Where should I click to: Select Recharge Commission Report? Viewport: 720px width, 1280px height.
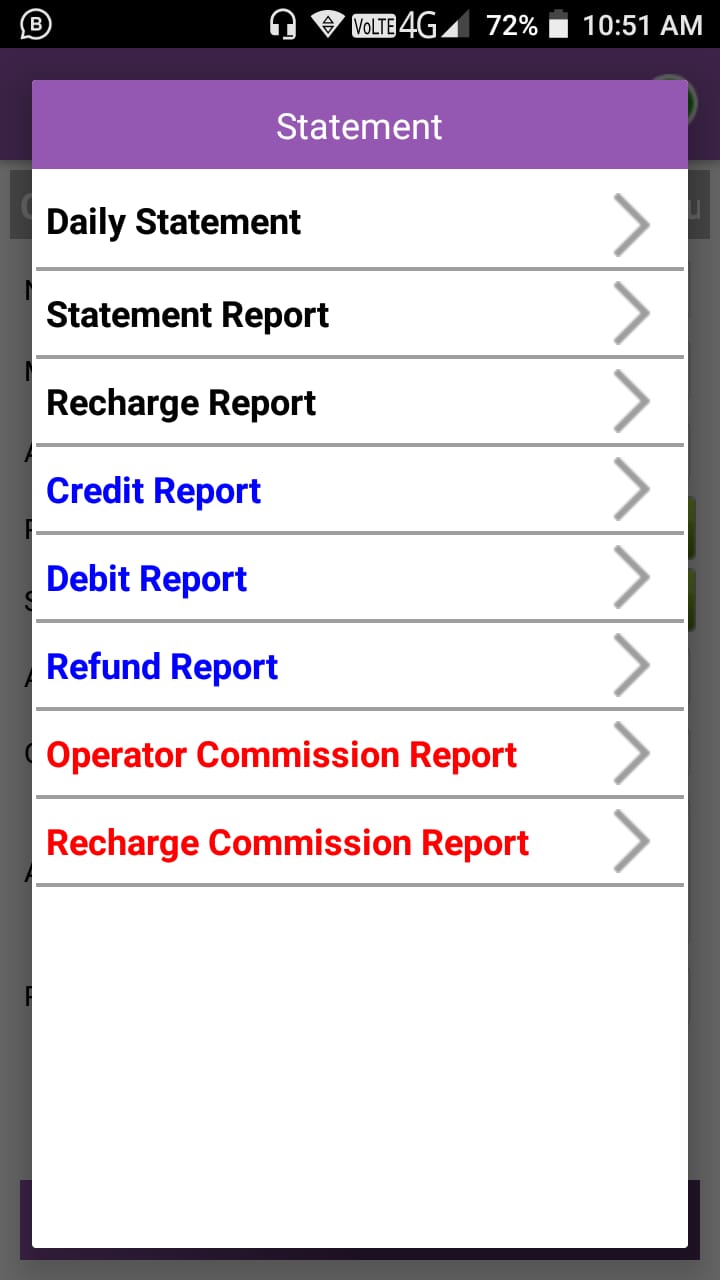359,842
